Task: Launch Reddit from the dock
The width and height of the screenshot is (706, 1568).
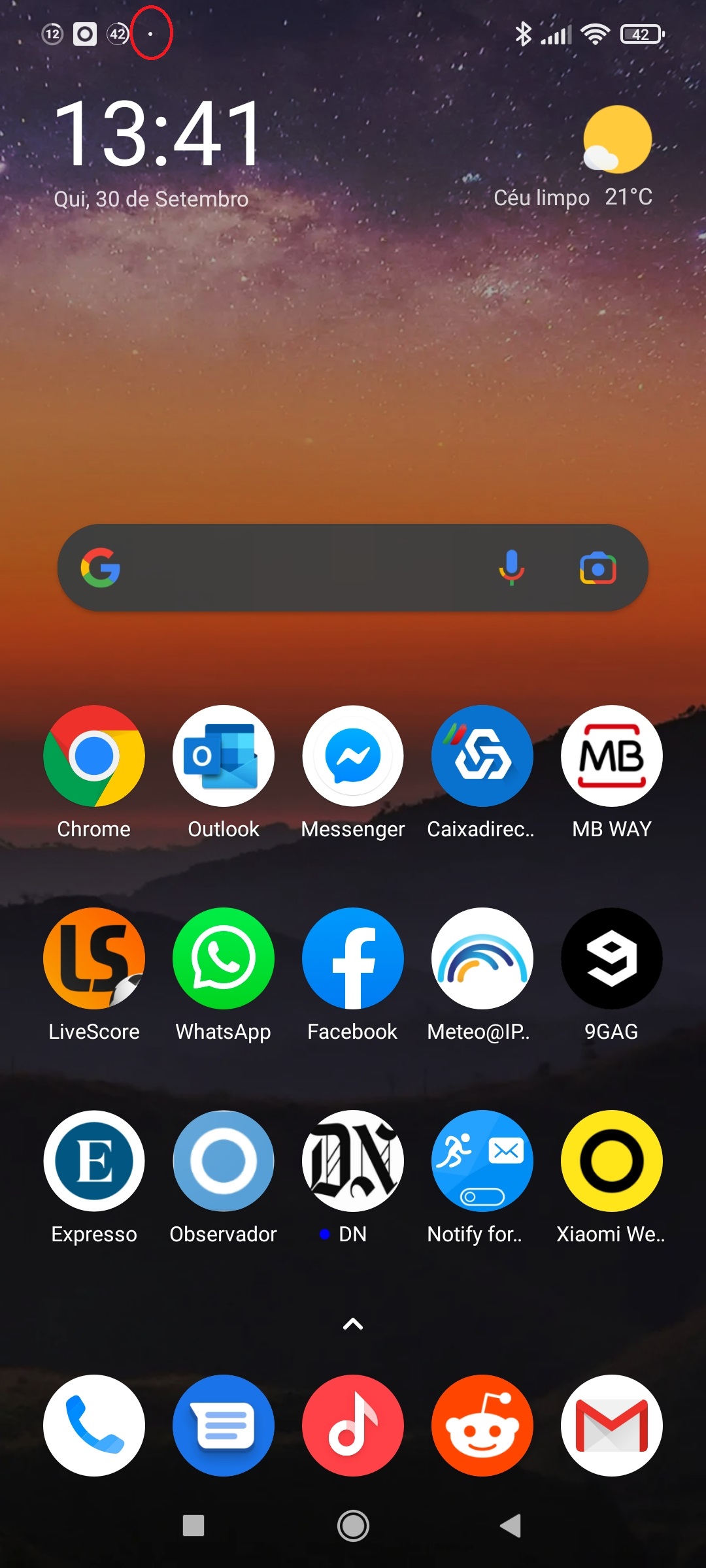Action: tap(482, 1425)
